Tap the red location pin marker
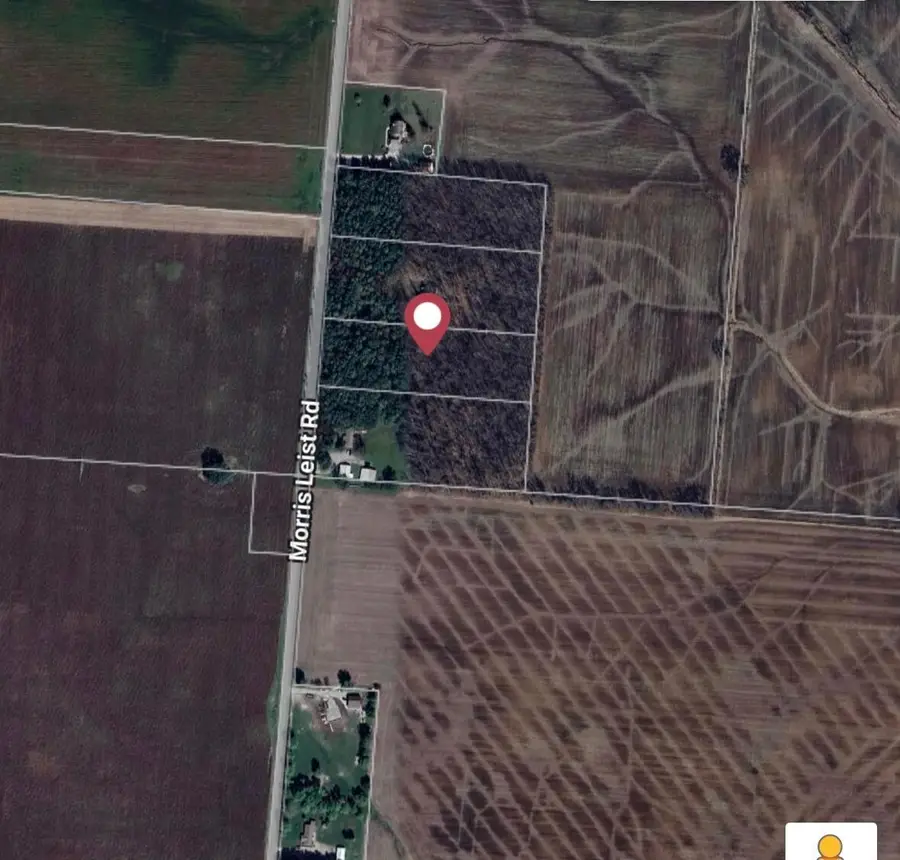Image resolution: width=900 pixels, height=860 pixels. (x=428, y=322)
